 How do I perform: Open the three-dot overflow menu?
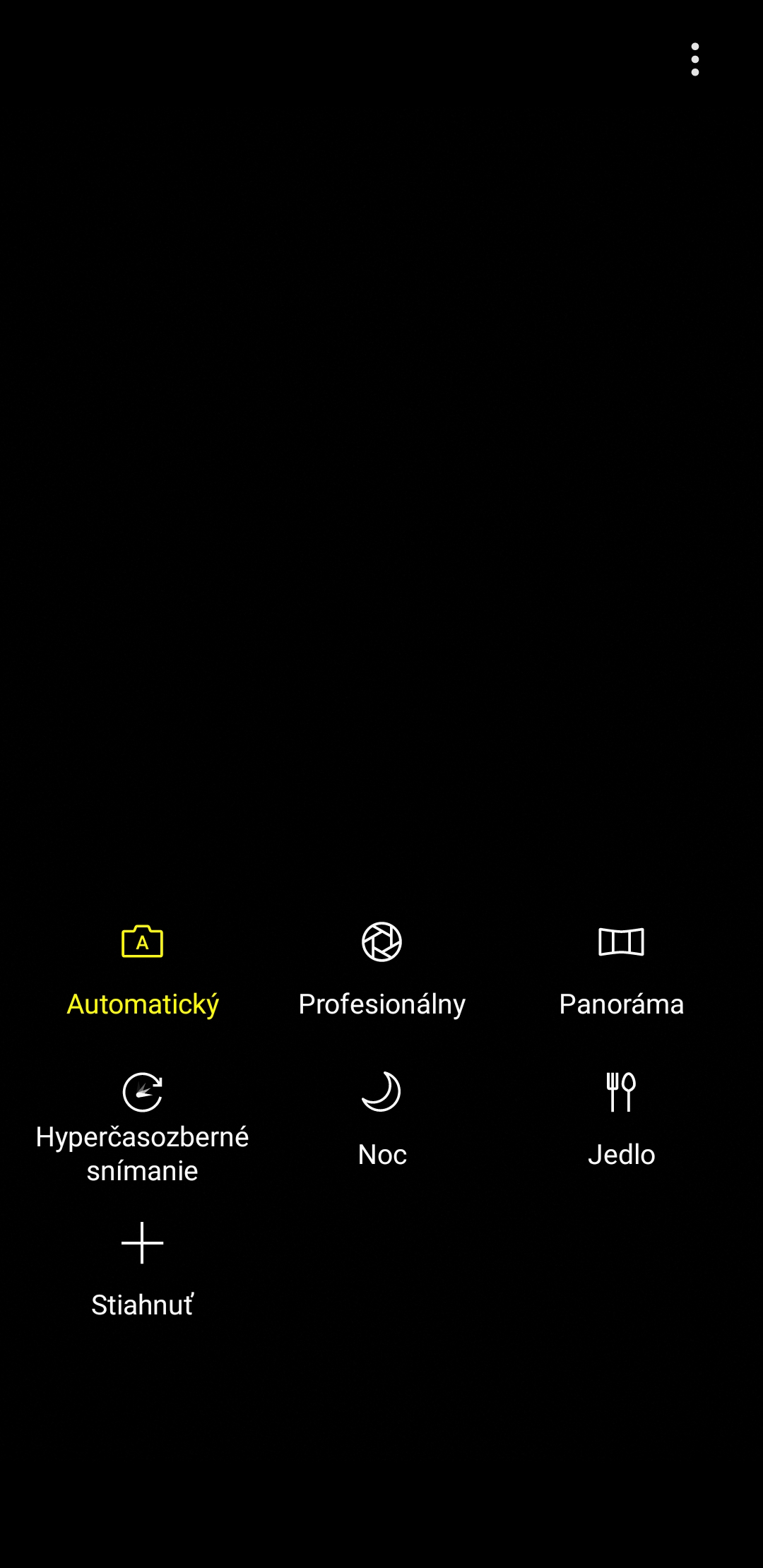point(695,59)
